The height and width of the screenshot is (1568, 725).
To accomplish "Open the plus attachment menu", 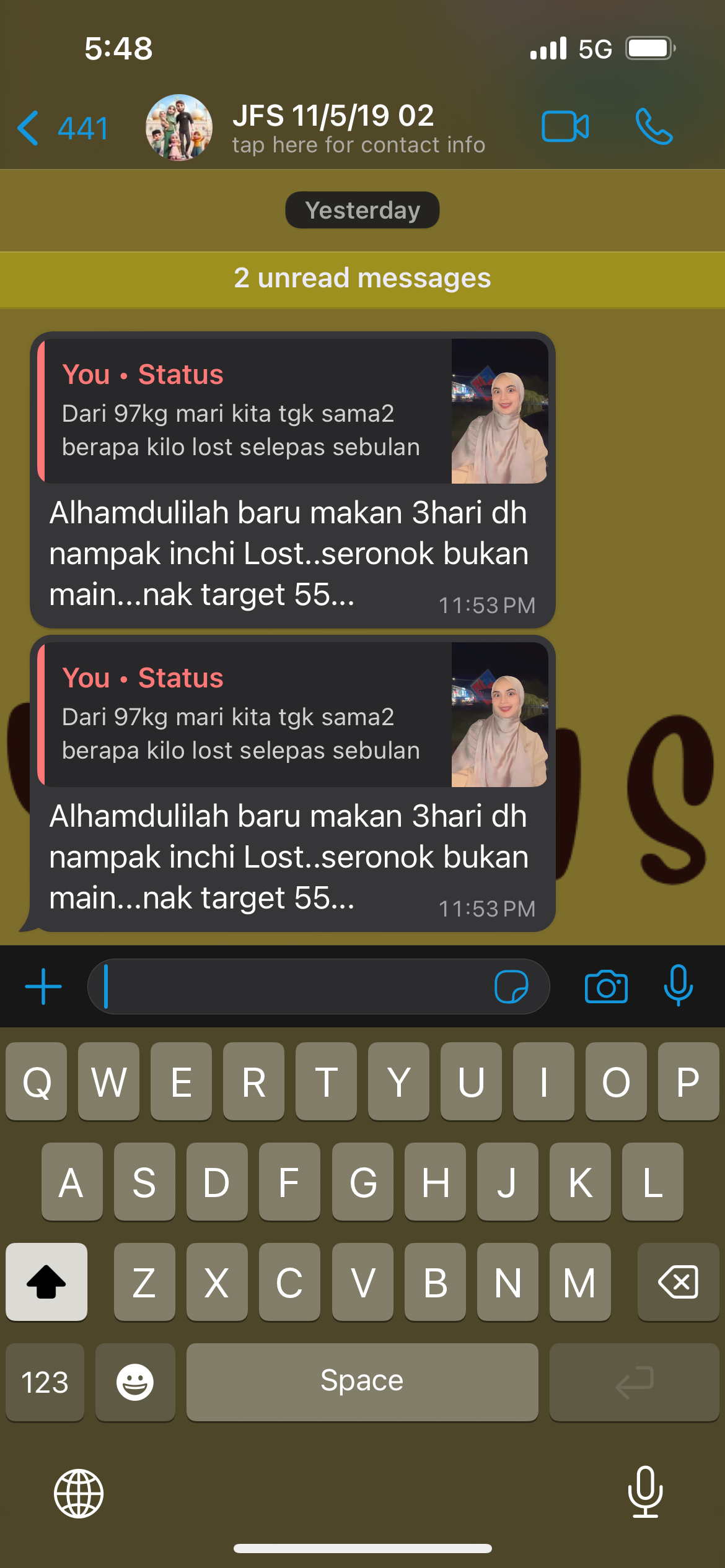I will [x=43, y=986].
